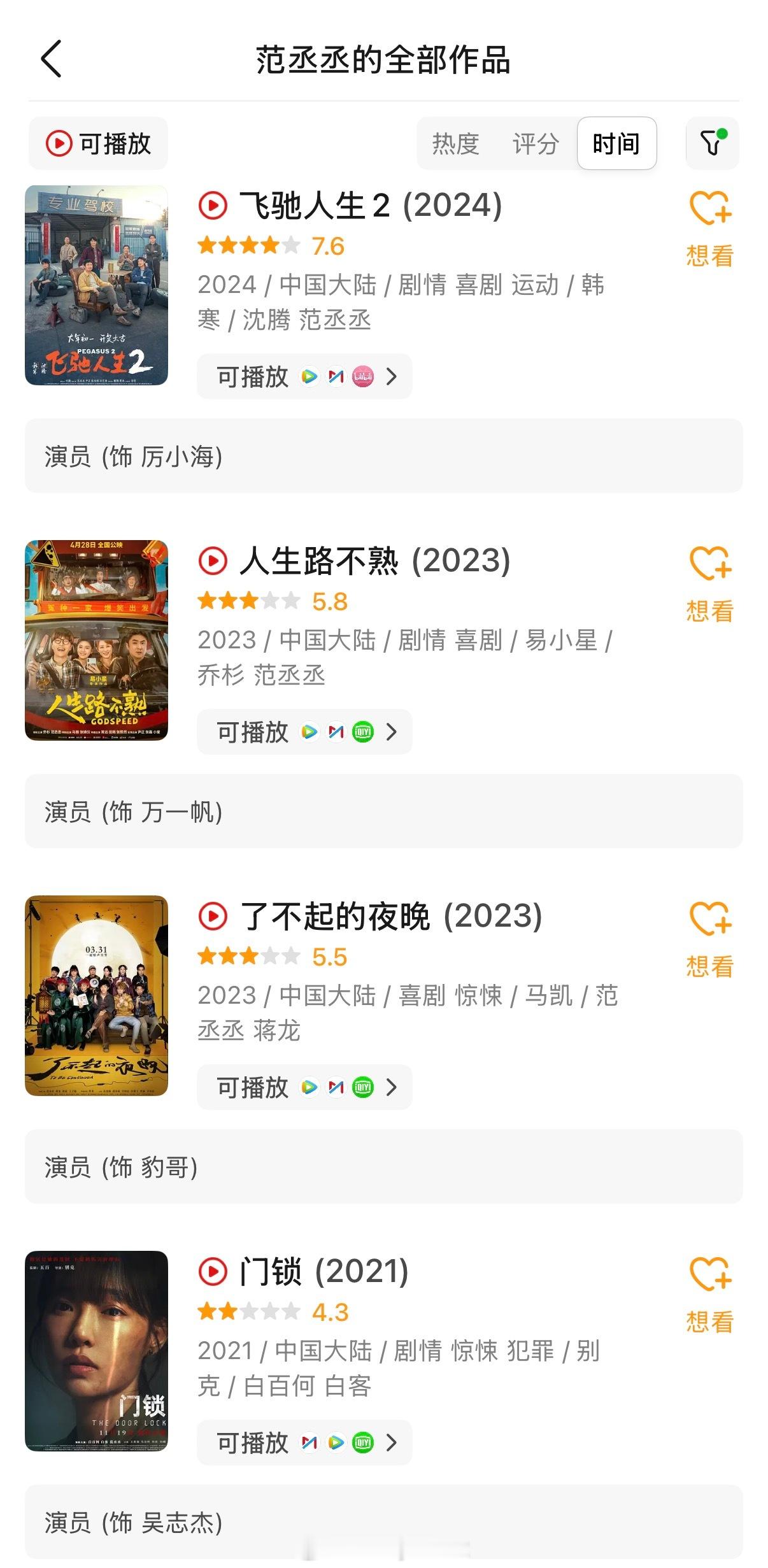Add 门锁 to 想看 list
Image resolution: width=768 pixels, height=1568 pixels.
710,1294
